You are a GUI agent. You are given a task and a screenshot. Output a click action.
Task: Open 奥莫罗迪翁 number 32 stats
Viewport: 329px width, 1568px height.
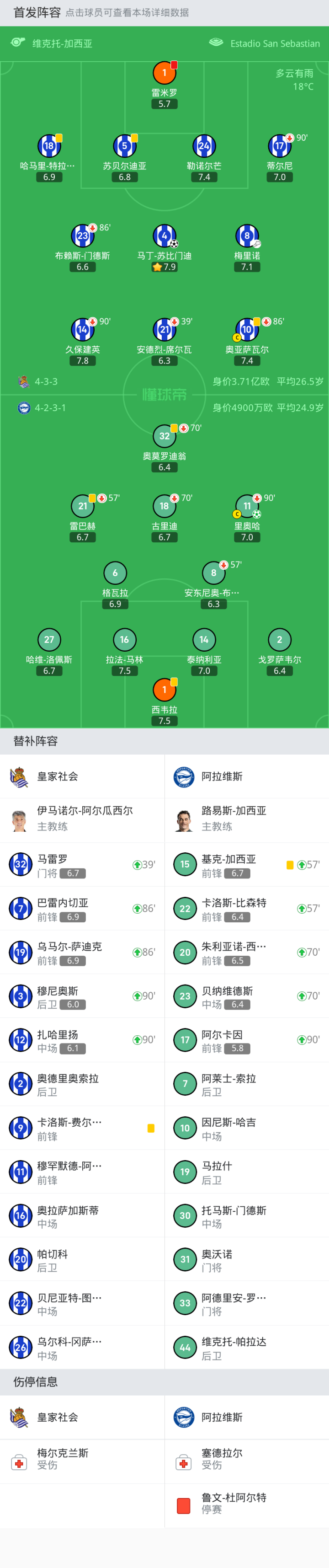(x=164, y=436)
